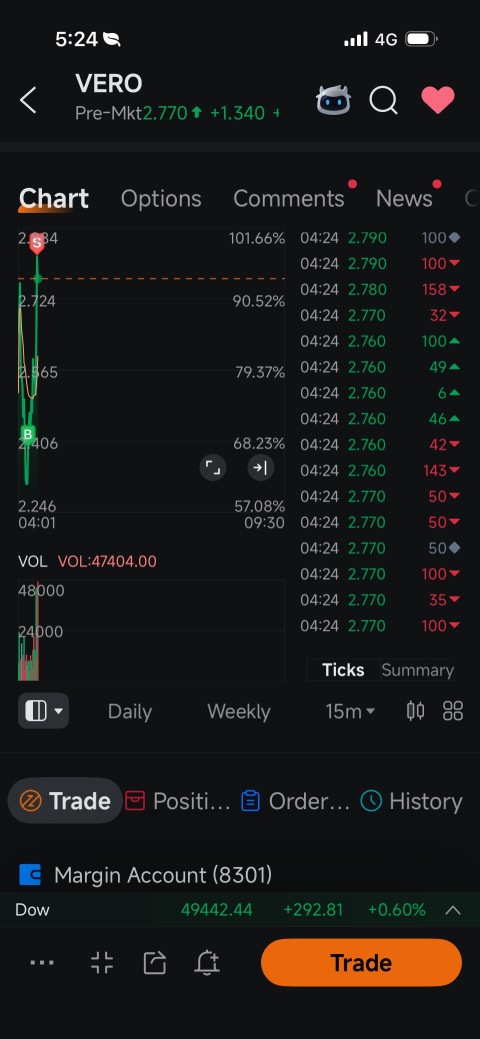Open the search magnifier

coord(384,101)
